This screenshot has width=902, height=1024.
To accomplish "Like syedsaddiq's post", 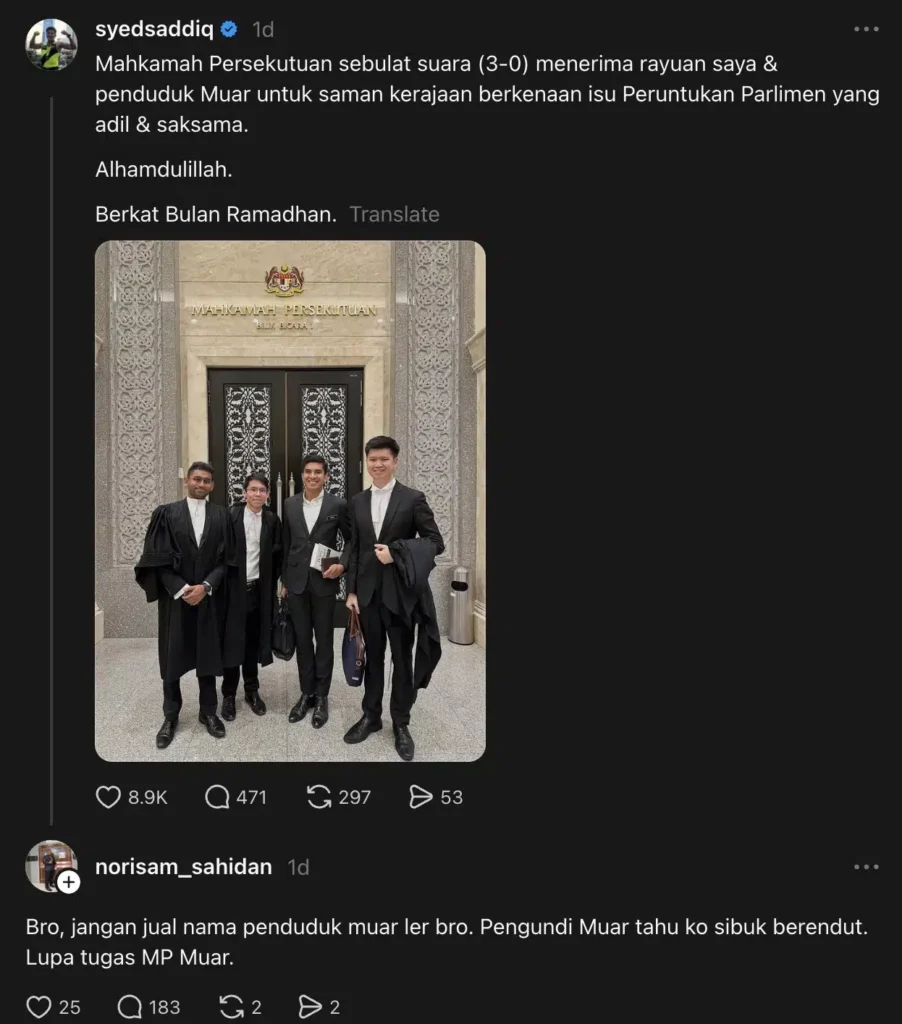I will click(109, 797).
